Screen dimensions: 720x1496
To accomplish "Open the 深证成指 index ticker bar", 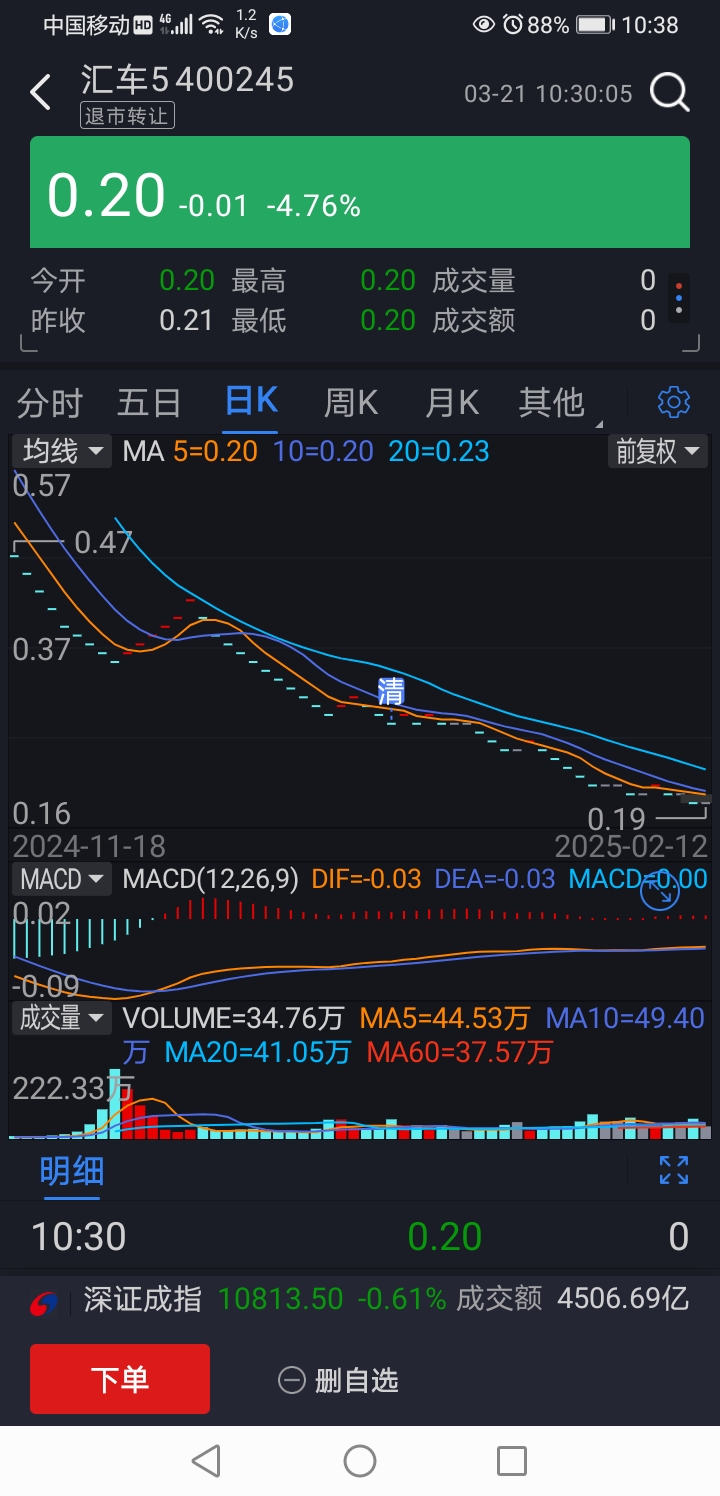I will (x=360, y=1299).
